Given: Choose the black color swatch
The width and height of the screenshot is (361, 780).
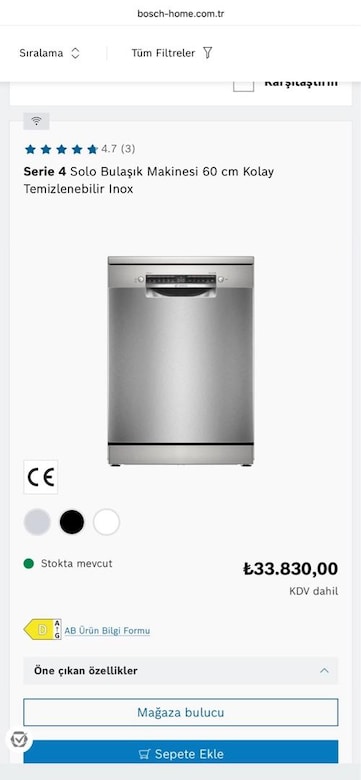Looking at the screenshot, I should tap(72, 522).
